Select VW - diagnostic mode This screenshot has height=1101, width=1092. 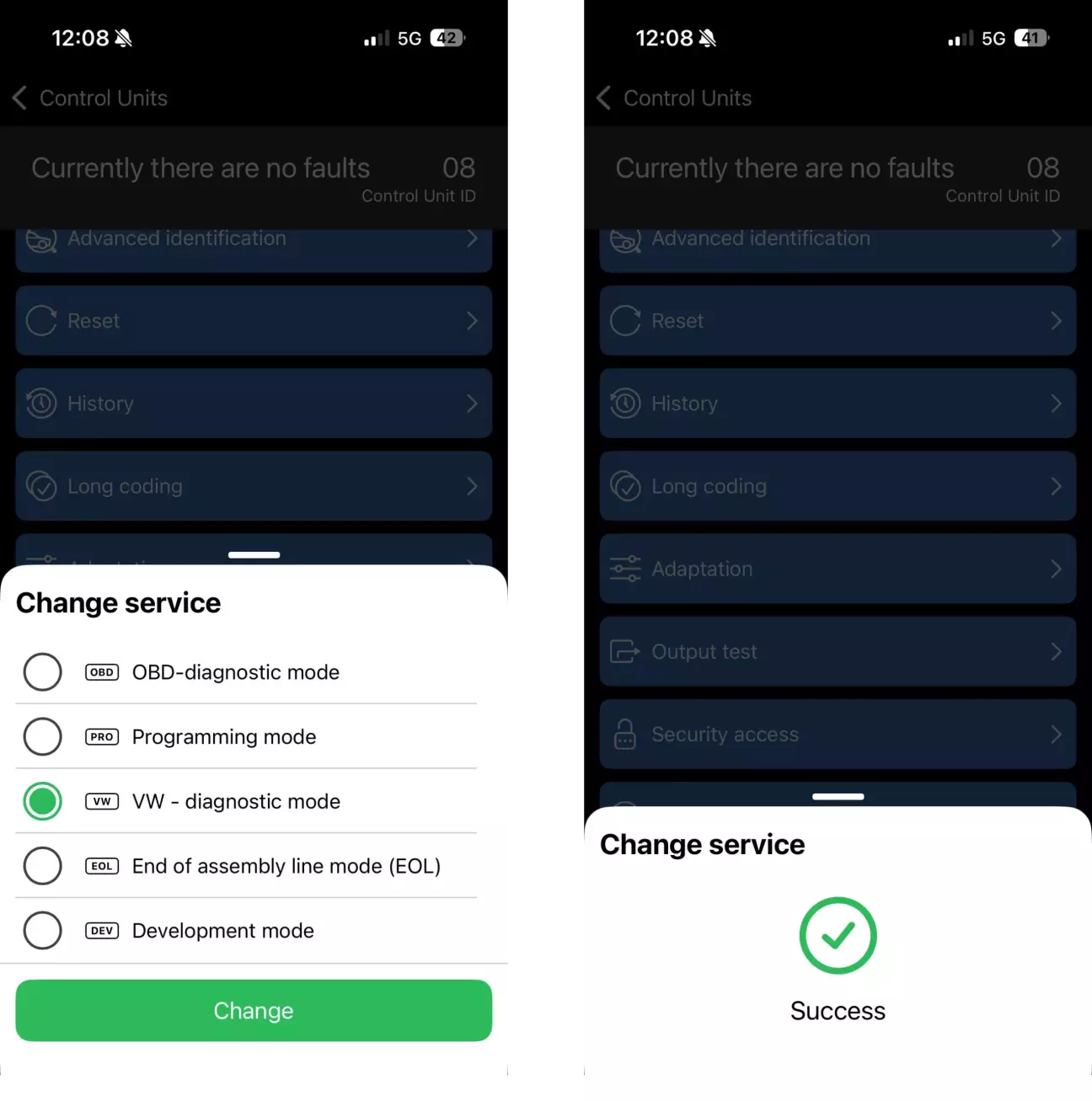point(43,801)
